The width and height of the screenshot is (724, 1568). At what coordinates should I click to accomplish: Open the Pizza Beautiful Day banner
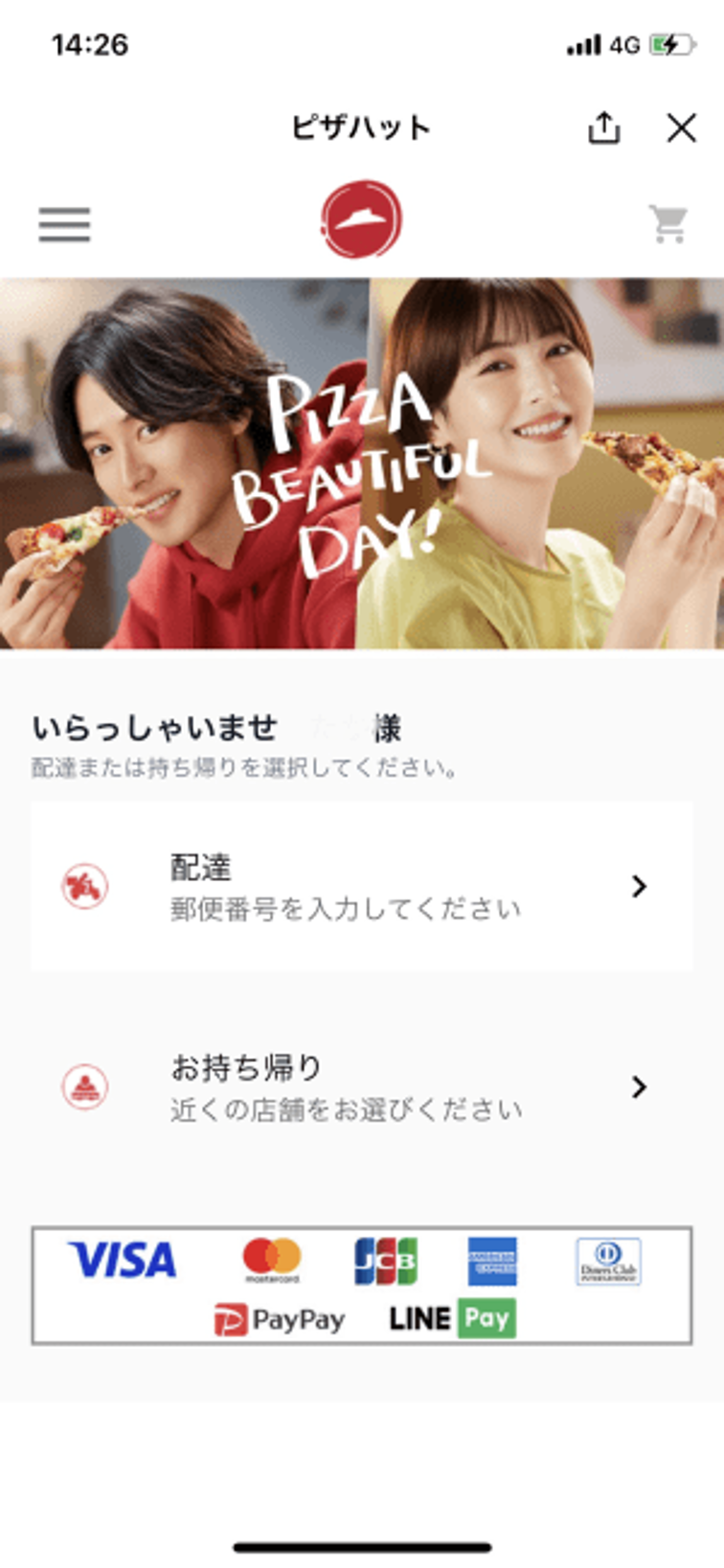click(x=361, y=463)
